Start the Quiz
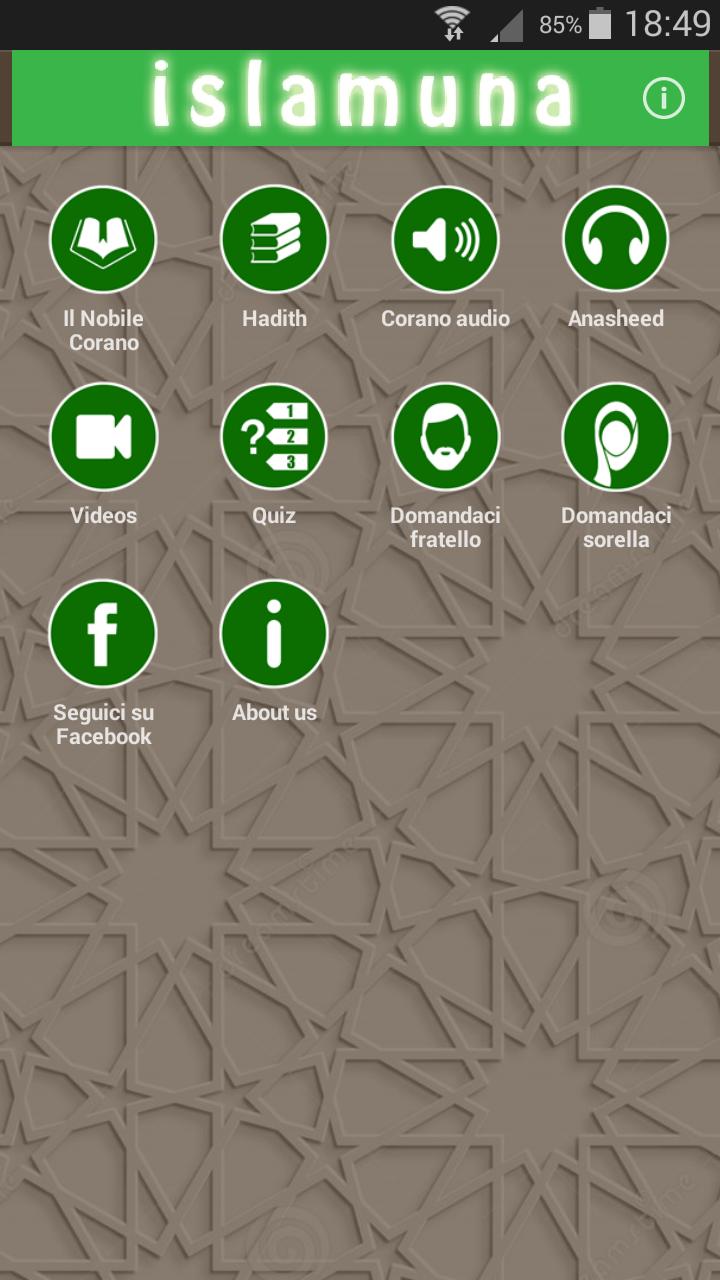The width and height of the screenshot is (720, 1280). coord(274,437)
